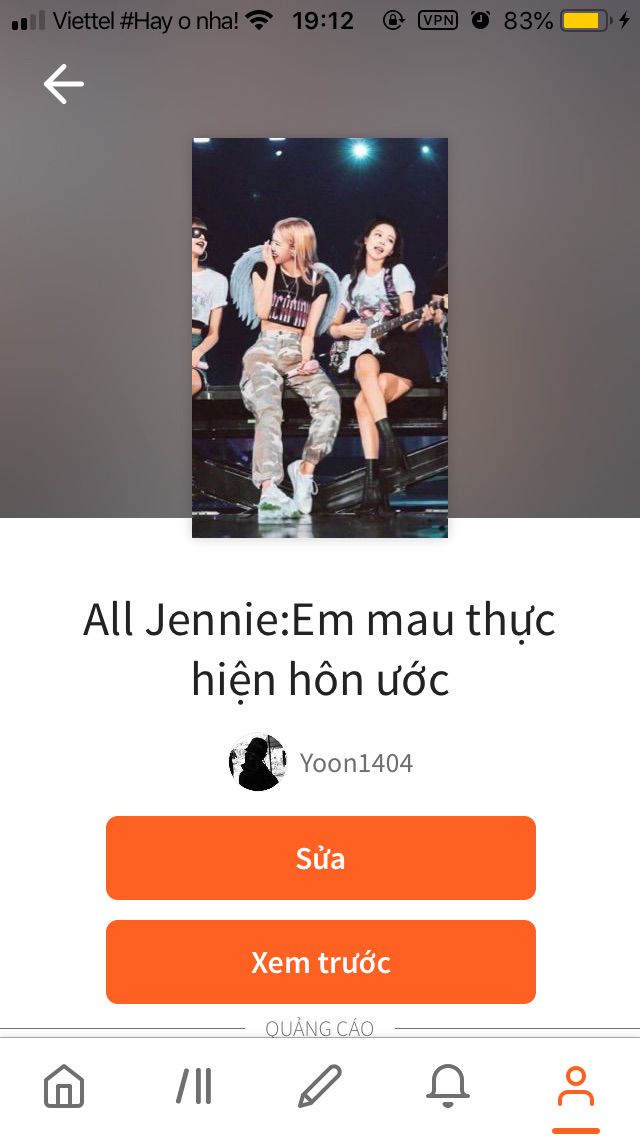Switch to the Write pencil tab

(x=320, y=1086)
